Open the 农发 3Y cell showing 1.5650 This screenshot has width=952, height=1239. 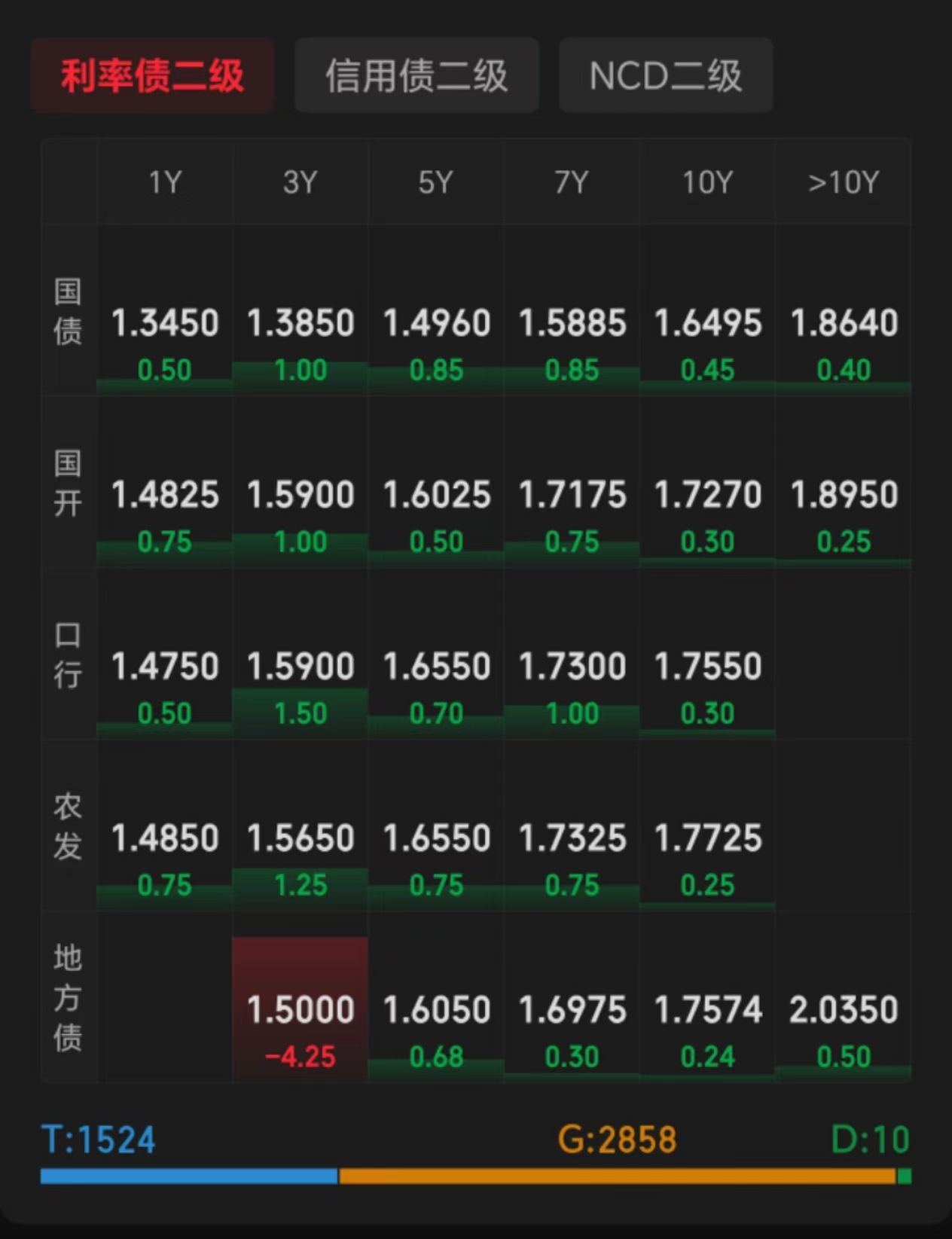[299, 838]
